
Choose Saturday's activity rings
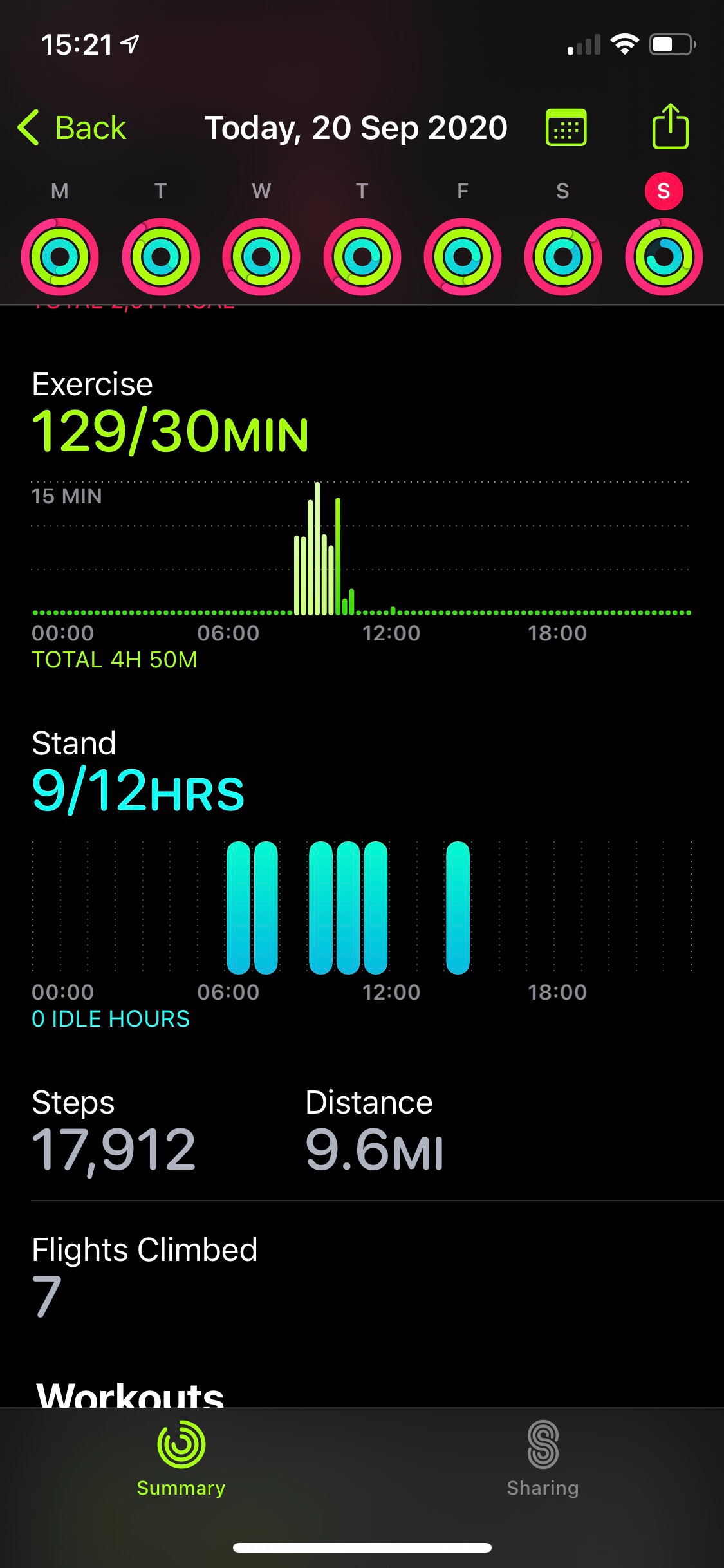click(563, 257)
